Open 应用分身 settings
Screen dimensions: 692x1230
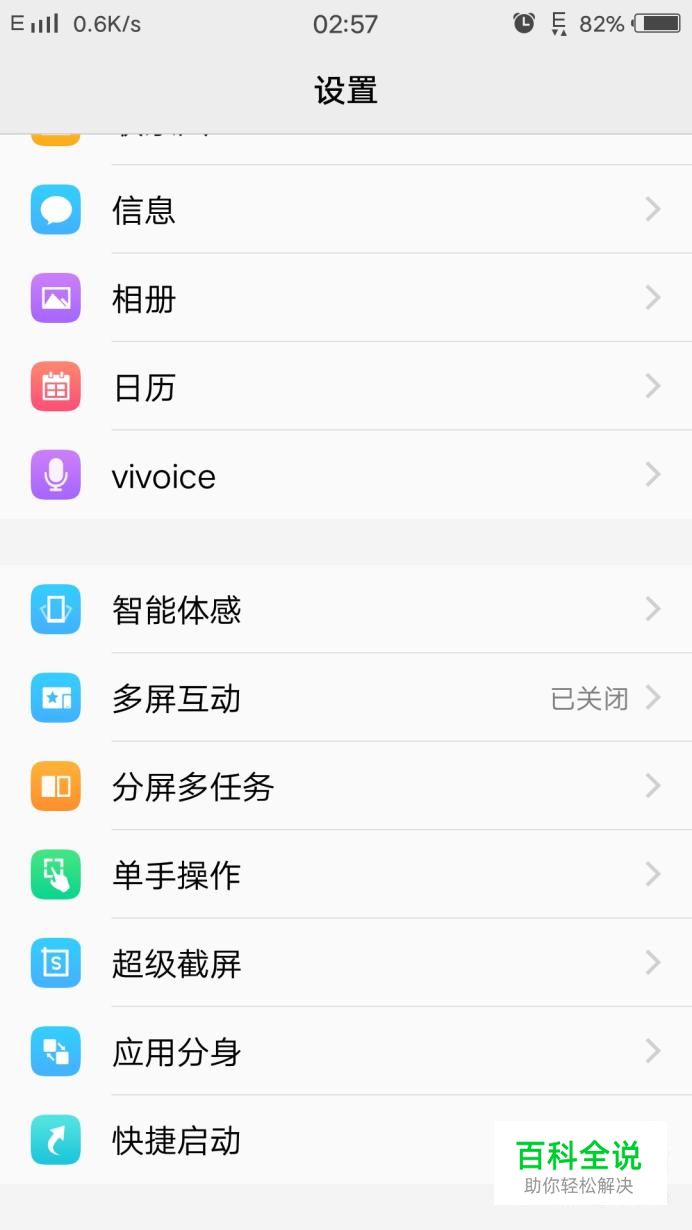click(345, 1051)
